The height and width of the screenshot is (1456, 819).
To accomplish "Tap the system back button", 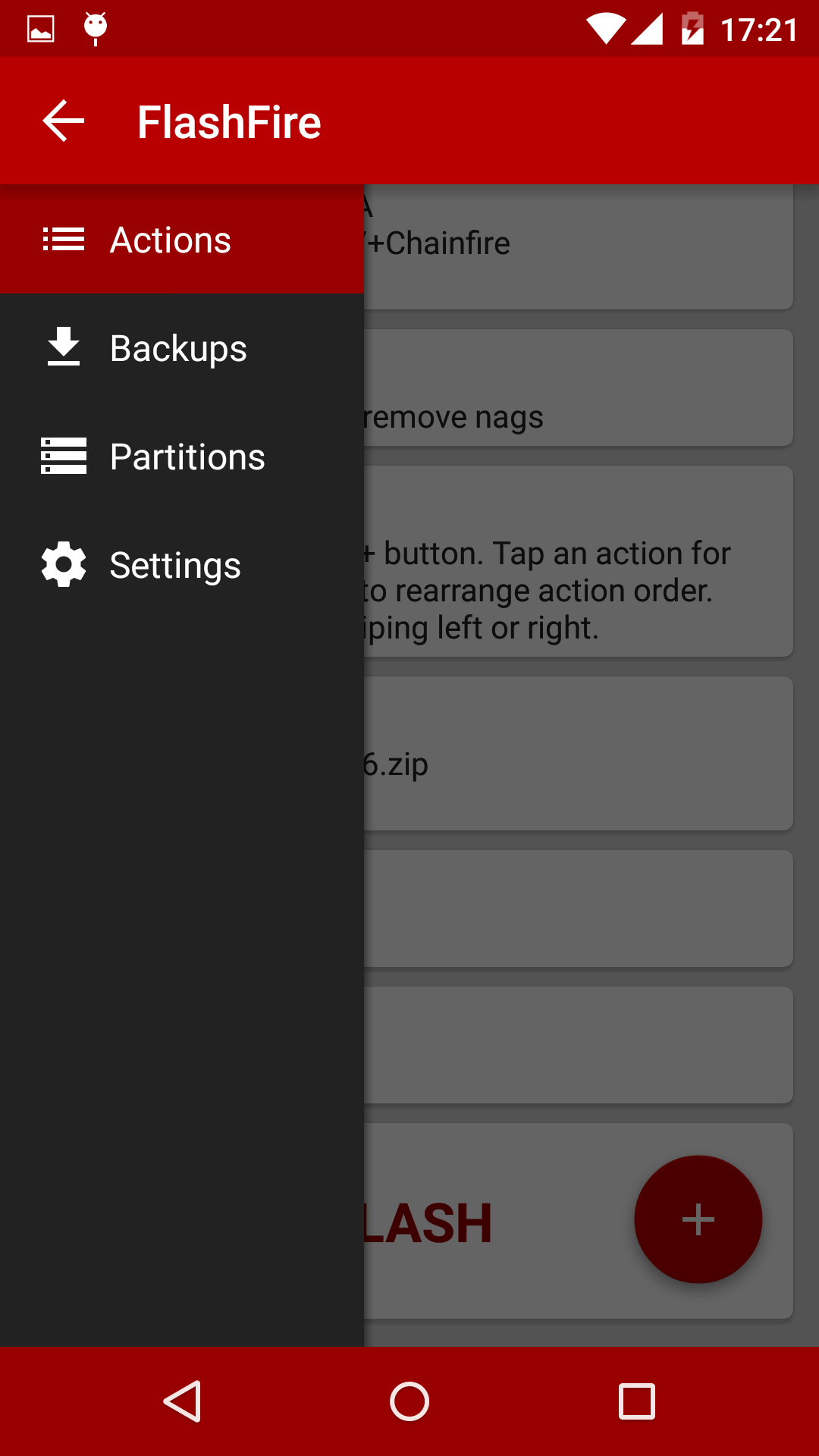I will pos(182,1401).
